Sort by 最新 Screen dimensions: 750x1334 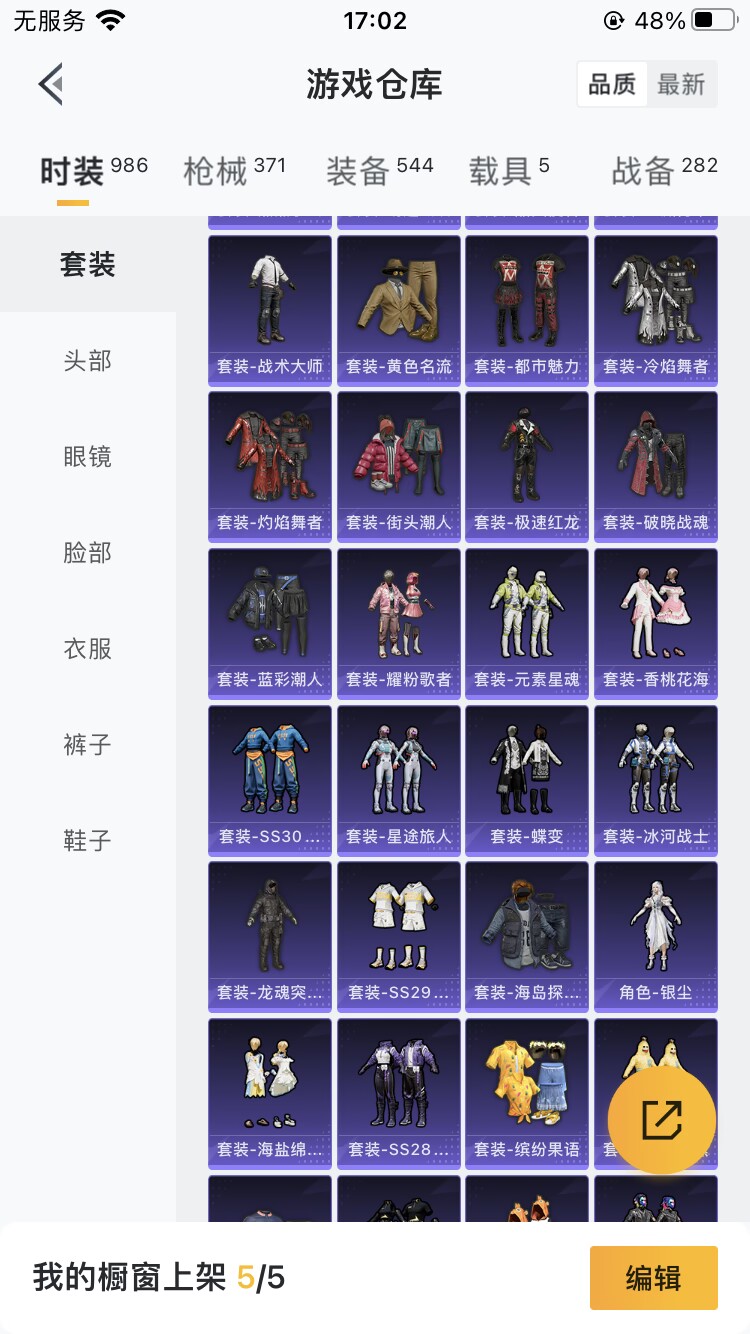[x=682, y=85]
